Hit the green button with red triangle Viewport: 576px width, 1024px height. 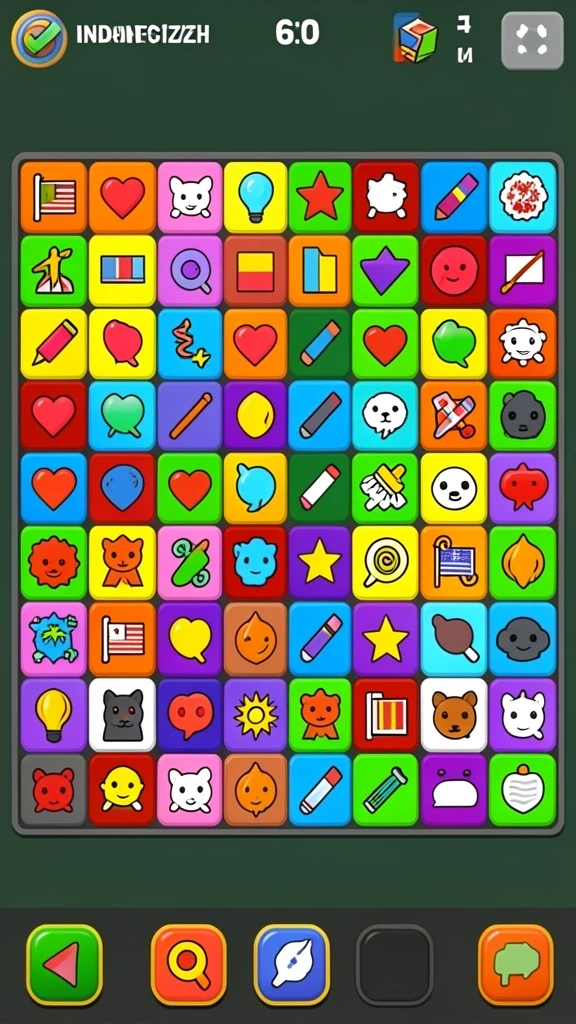pyautogui.click(x=64, y=964)
